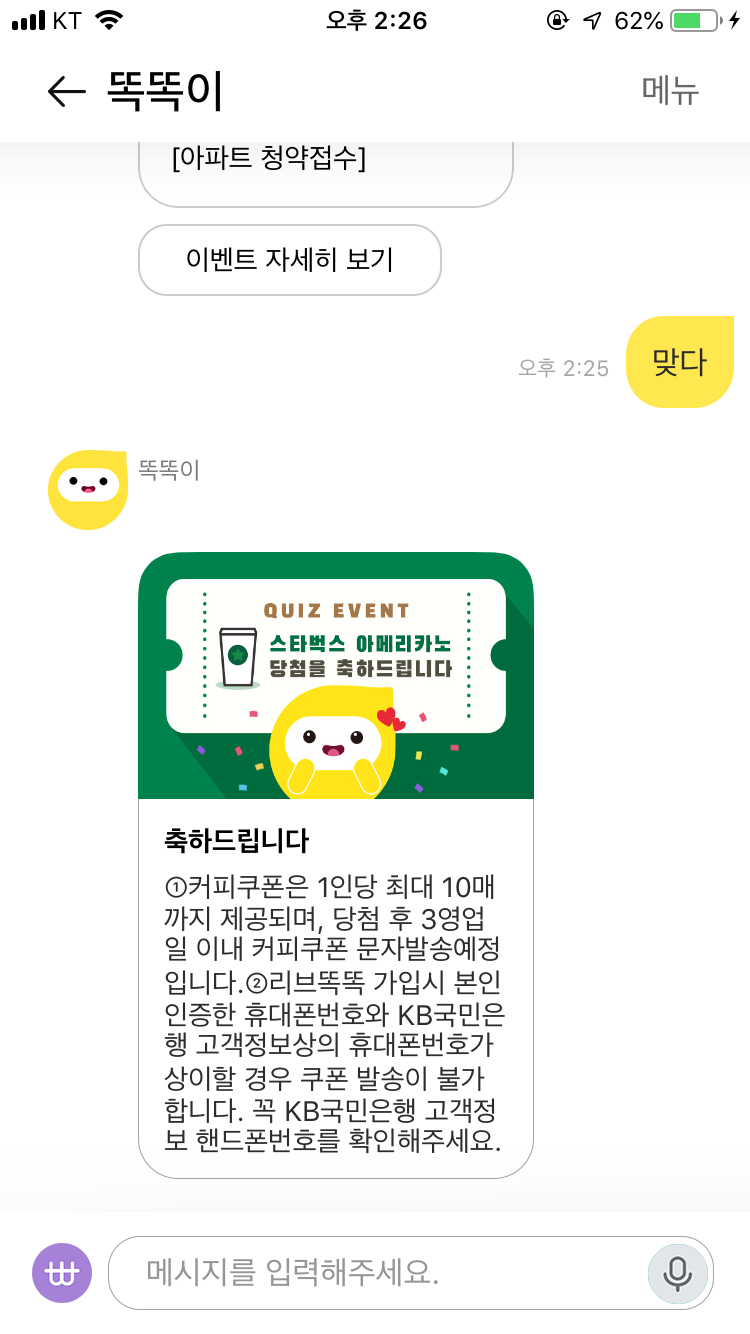Tap the 이벤트 자세히 보기 button
The image size is (750, 1334).
[x=290, y=260]
